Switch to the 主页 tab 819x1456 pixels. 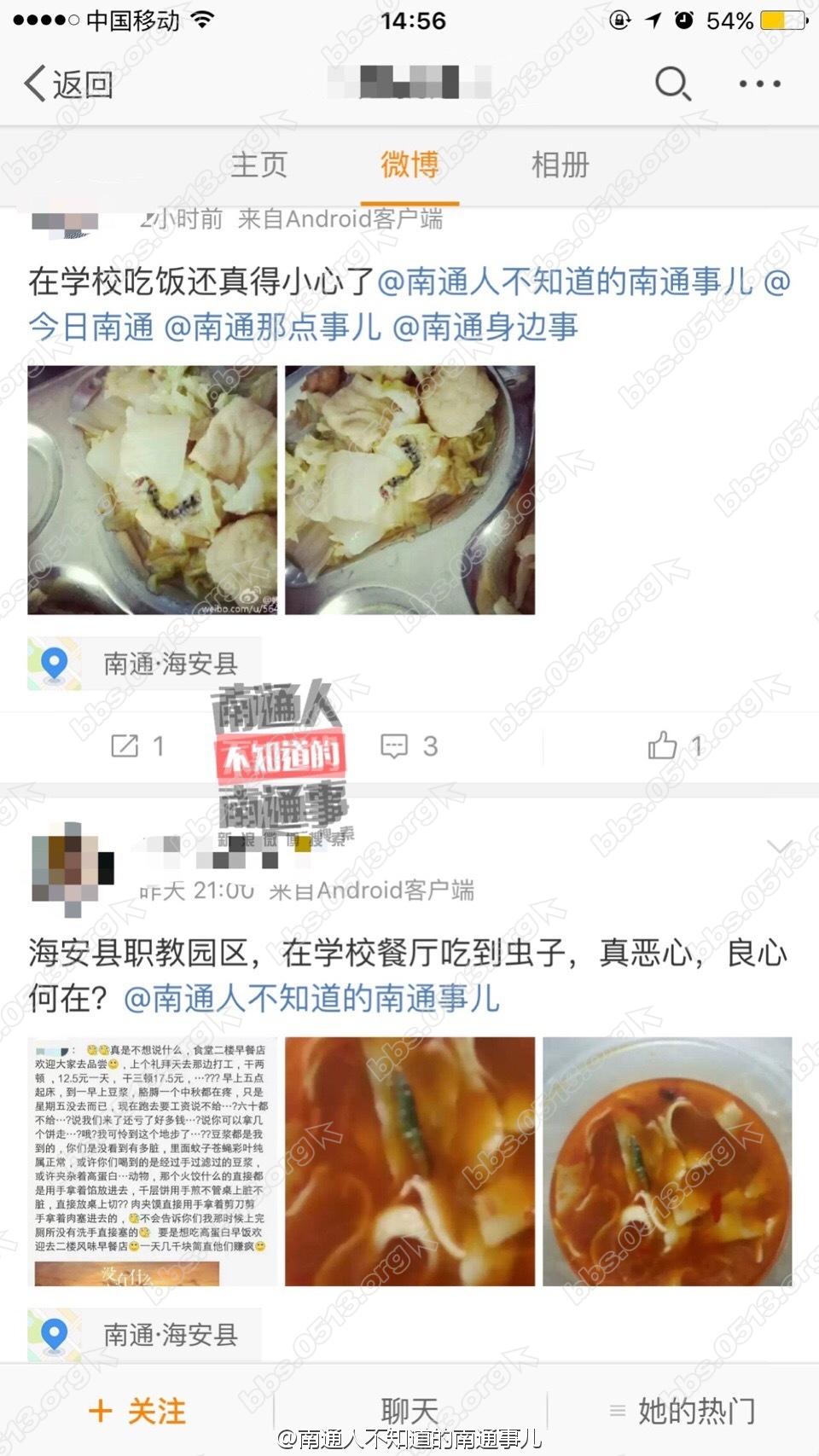(258, 165)
